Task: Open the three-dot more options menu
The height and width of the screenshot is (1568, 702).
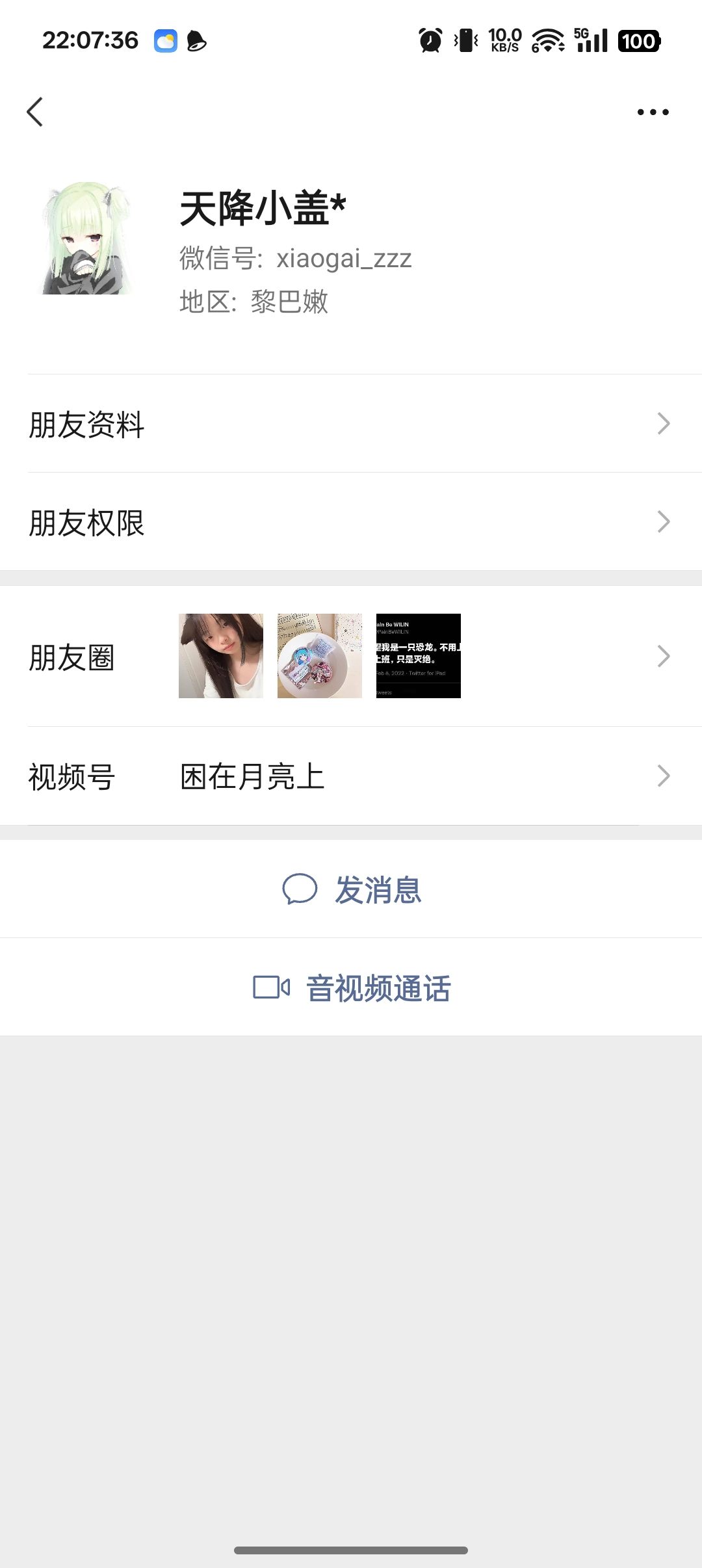Action: (653, 112)
